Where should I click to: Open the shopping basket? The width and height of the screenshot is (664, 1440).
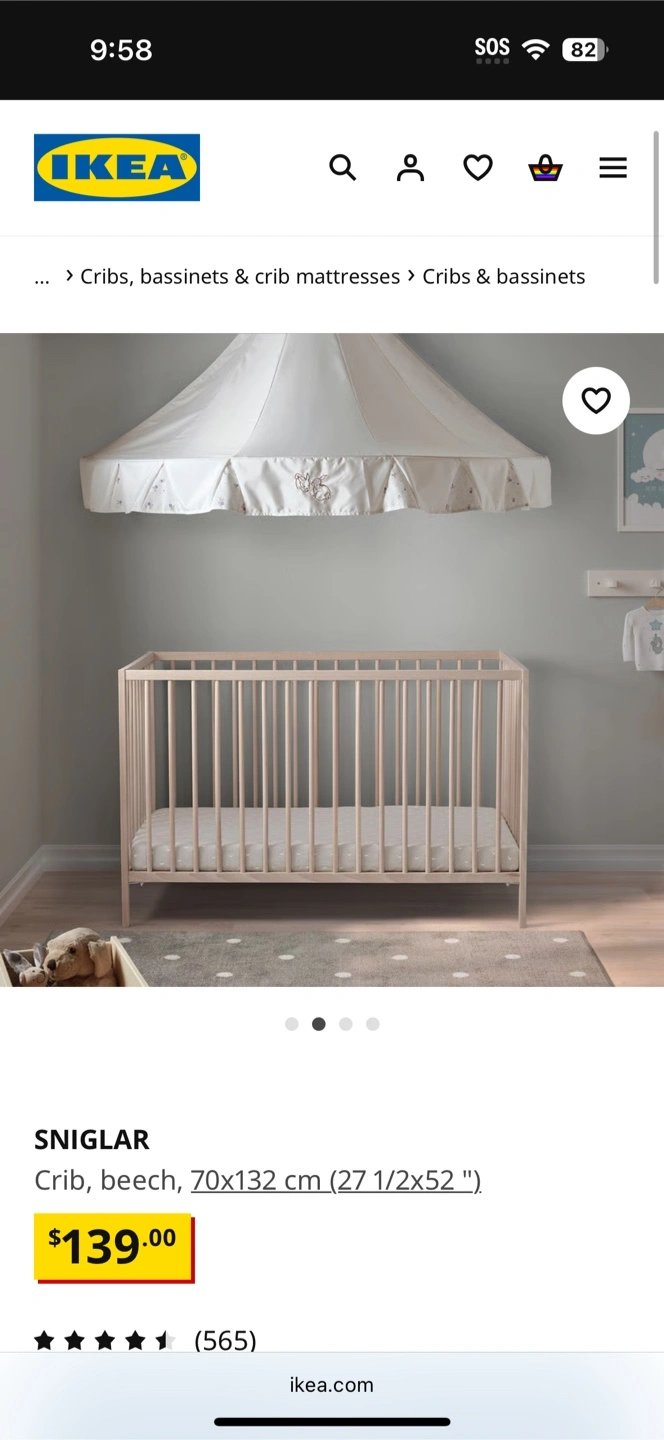click(545, 167)
